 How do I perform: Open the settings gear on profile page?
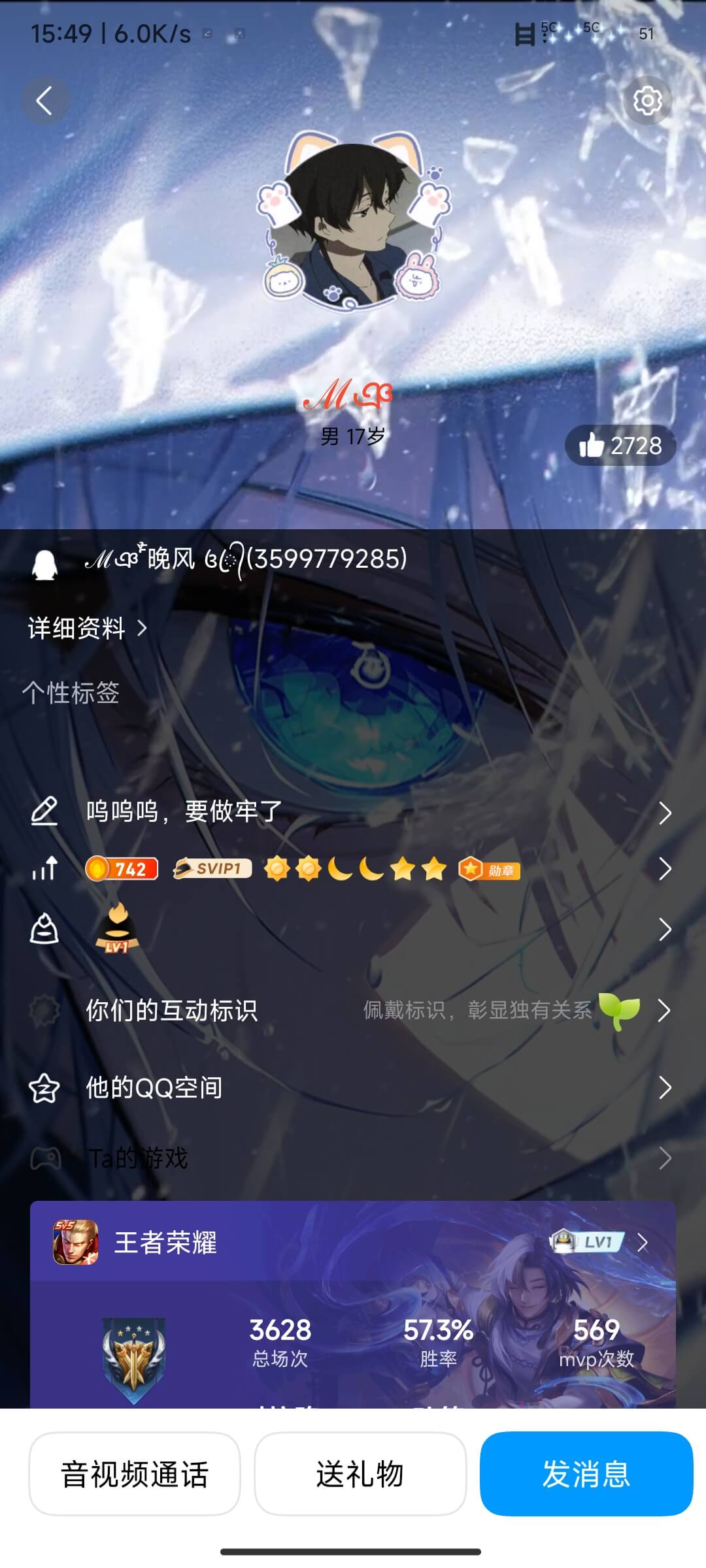pyautogui.click(x=647, y=101)
